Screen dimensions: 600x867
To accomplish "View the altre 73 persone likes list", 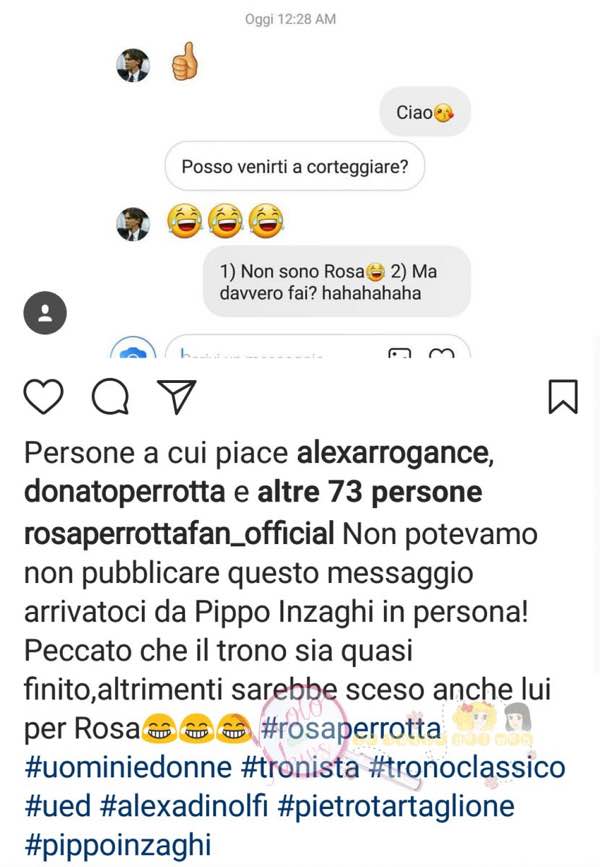I will [369, 493].
